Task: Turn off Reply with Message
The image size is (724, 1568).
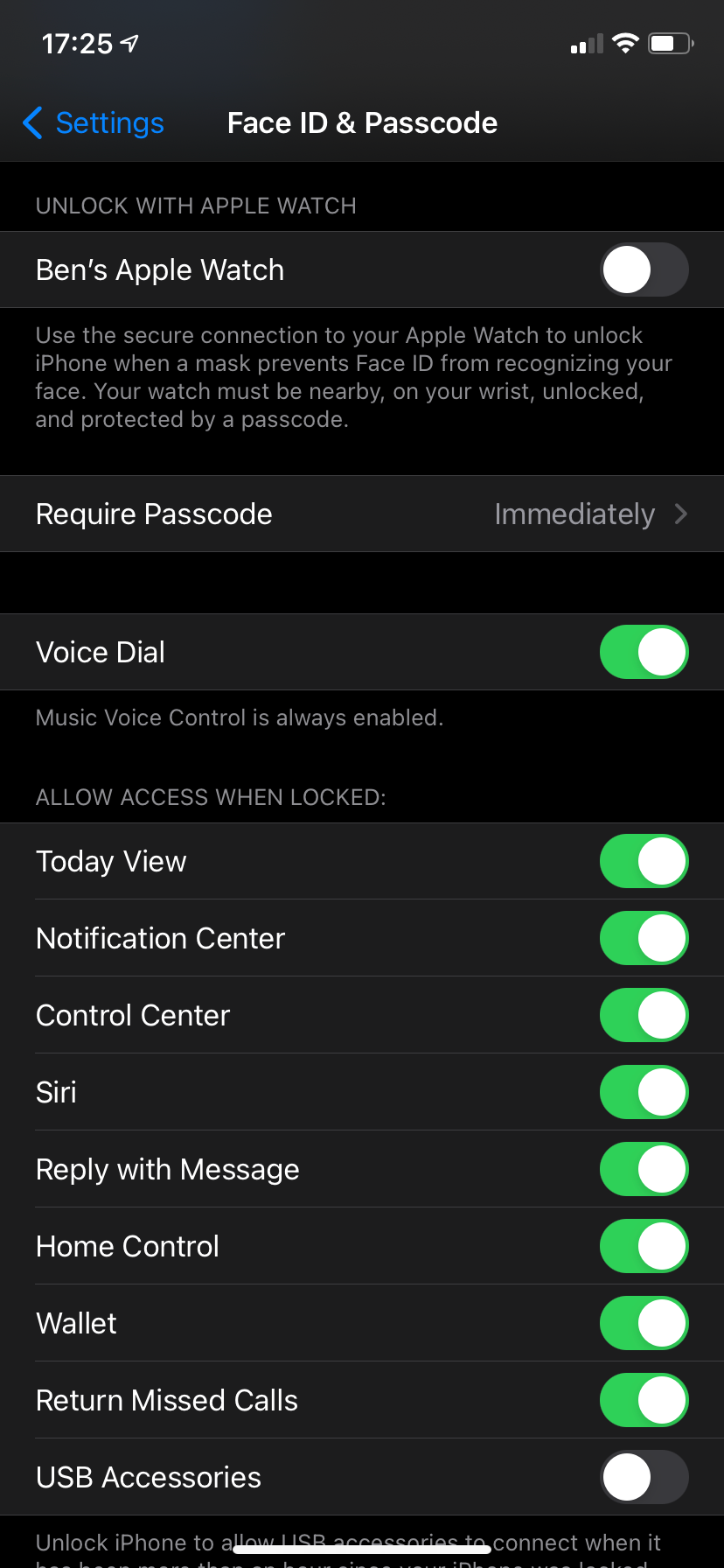Action: 644,1168
